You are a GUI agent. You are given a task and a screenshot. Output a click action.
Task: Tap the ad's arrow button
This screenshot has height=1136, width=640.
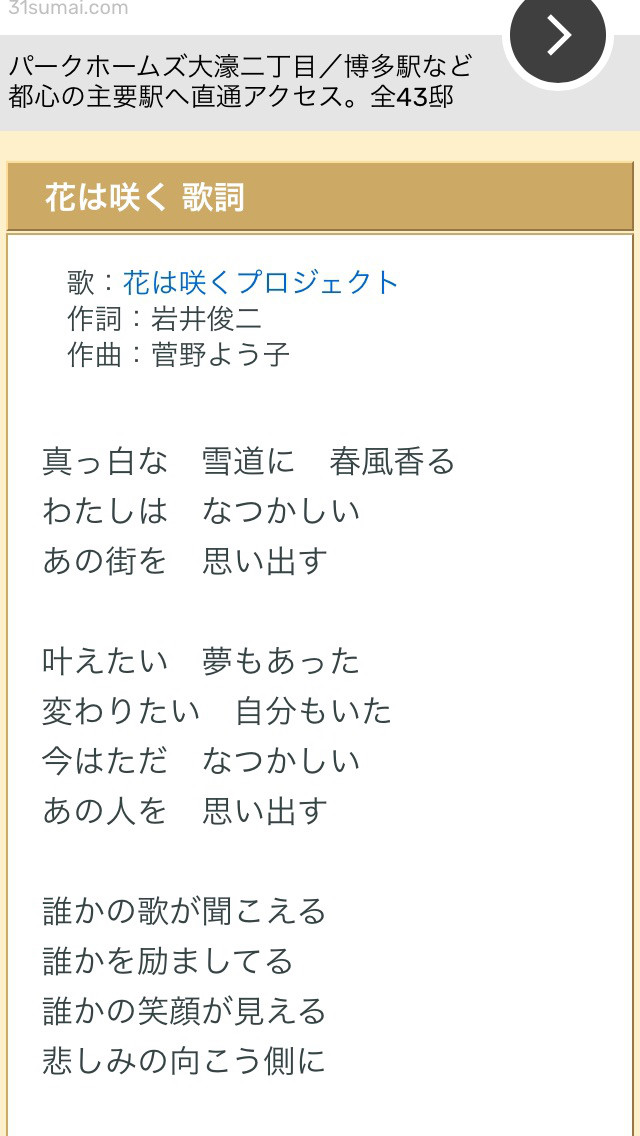(x=557, y=36)
